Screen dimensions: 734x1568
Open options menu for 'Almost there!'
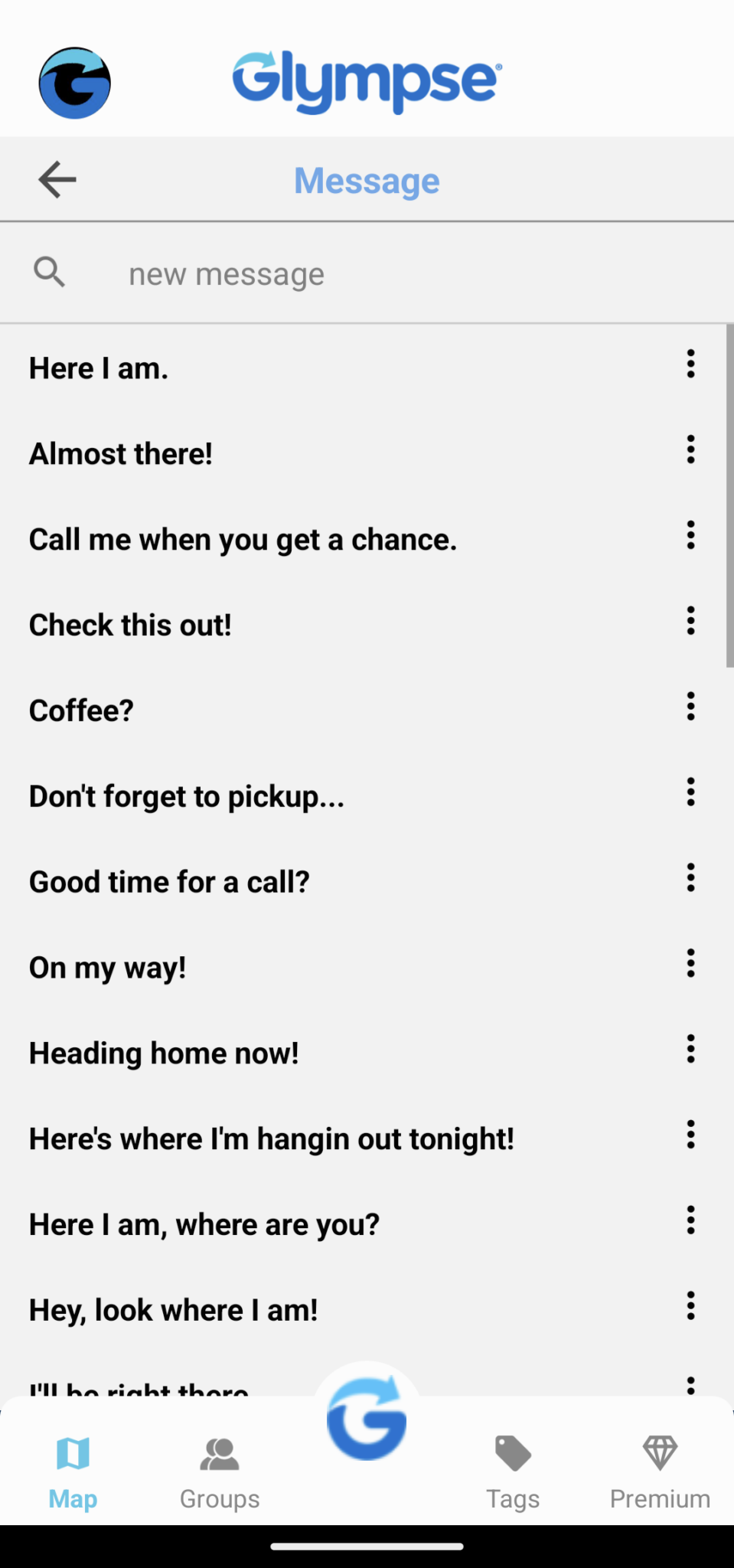[690, 451]
